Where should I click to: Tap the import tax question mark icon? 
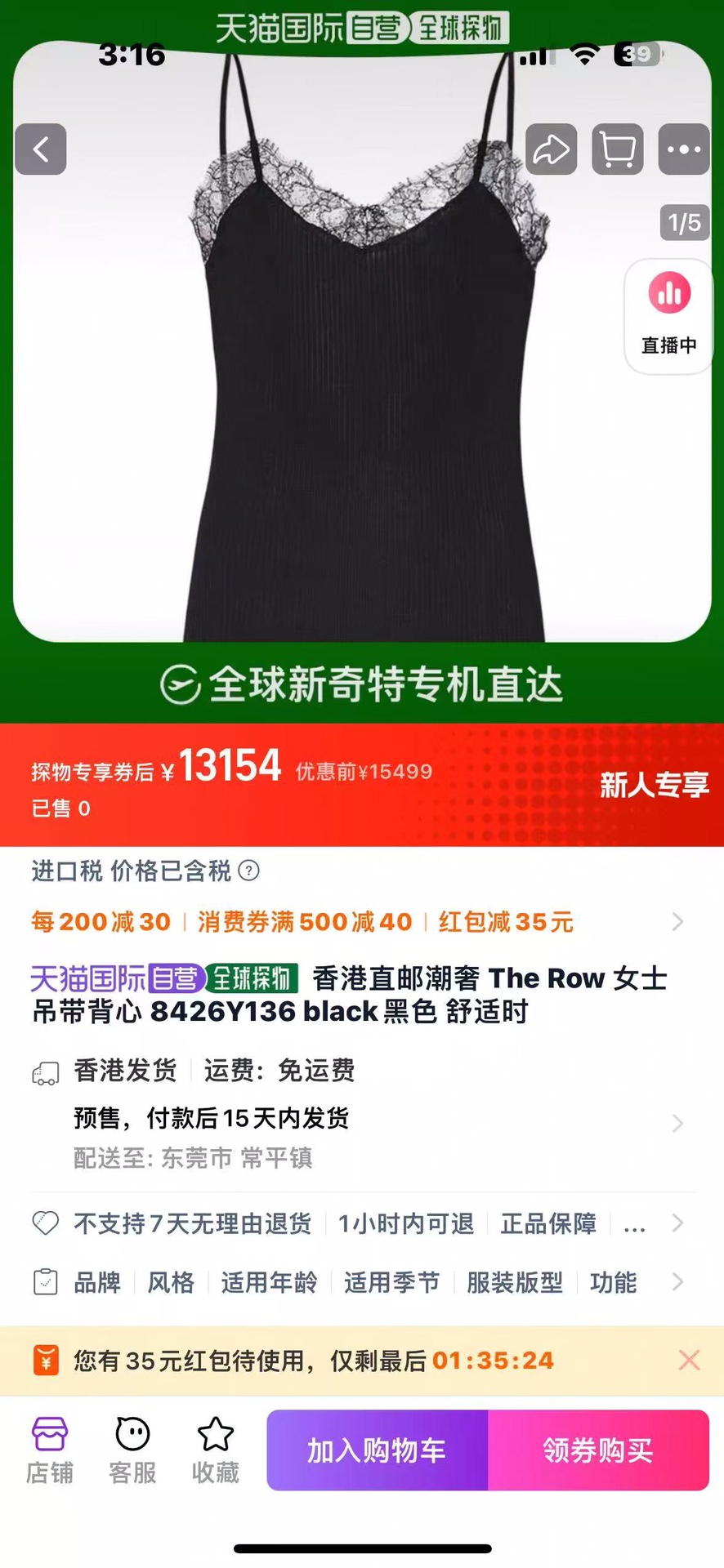coord(248,871)
